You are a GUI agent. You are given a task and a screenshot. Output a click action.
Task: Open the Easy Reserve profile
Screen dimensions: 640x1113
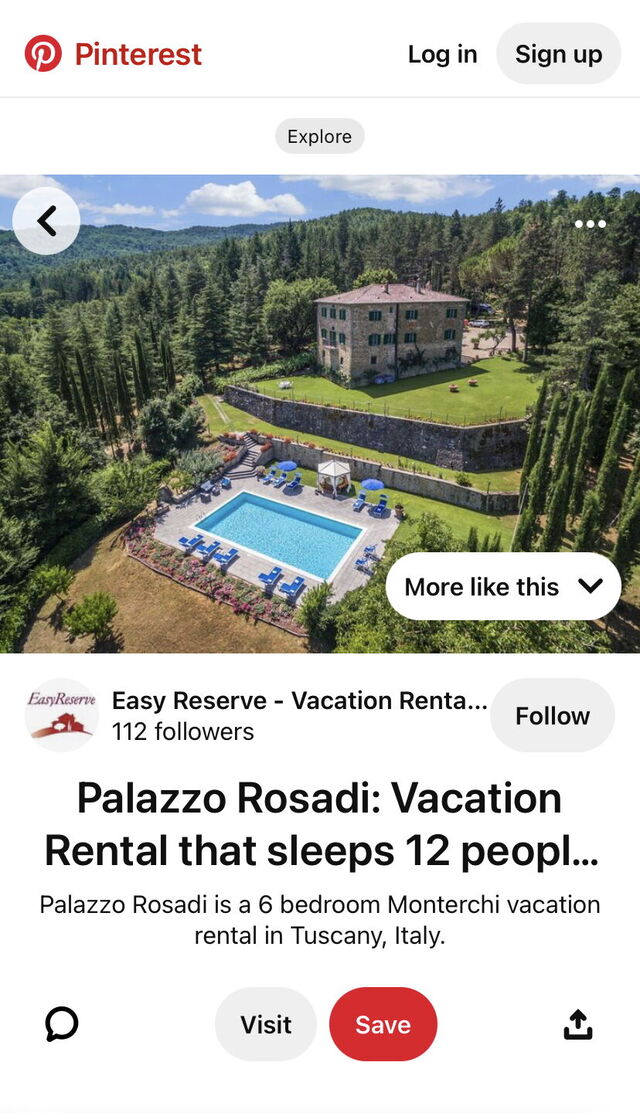pos(62,715)
